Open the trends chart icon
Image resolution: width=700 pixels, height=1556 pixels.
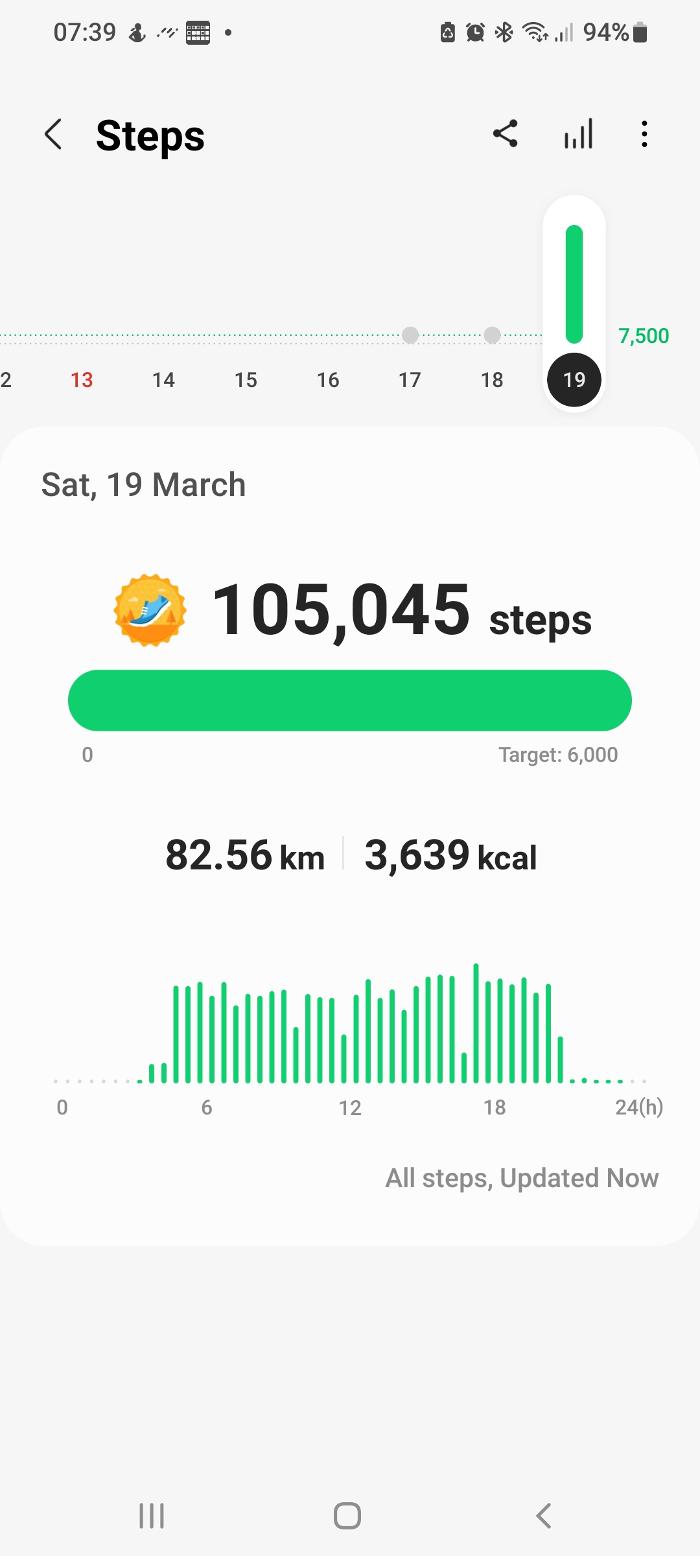(x=578, y=134)
